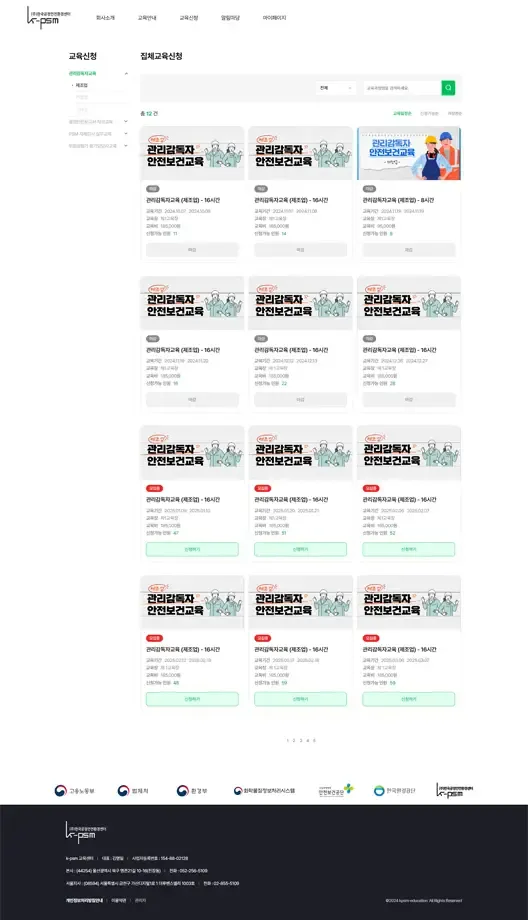Image resolution: width=528 pixels, height=920 pixels.
Task: Open the 전체 filter dropdown
Action: coord(335,88)
